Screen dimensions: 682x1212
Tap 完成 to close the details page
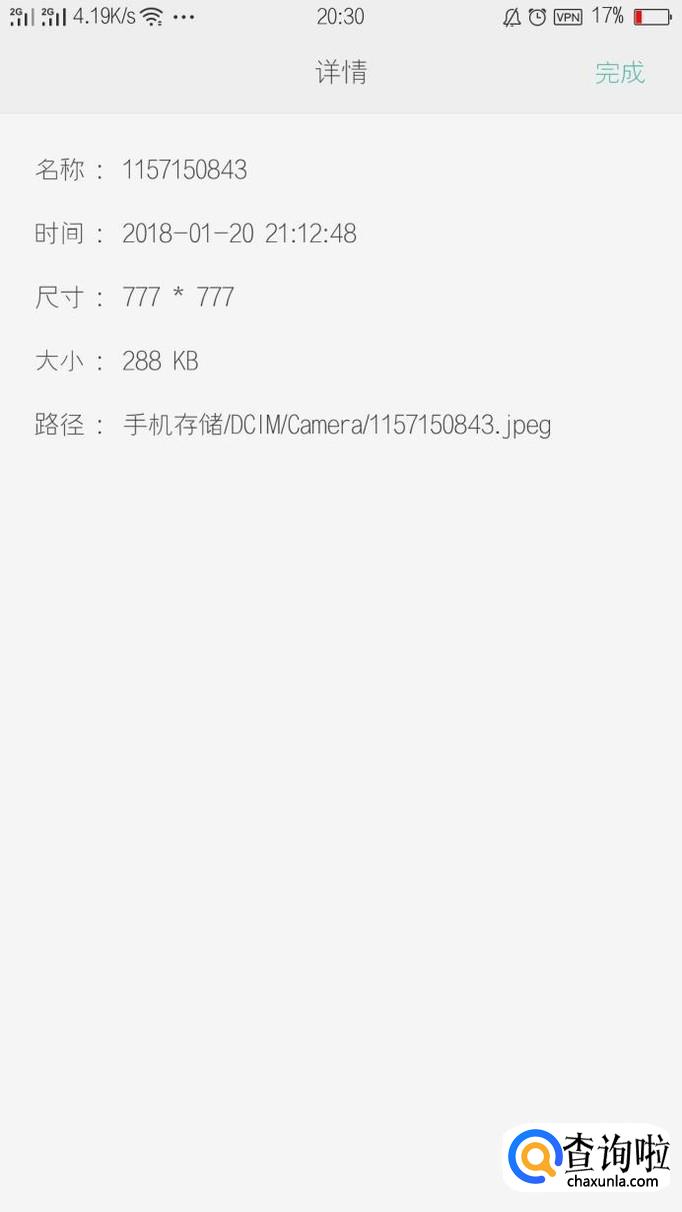619,73
